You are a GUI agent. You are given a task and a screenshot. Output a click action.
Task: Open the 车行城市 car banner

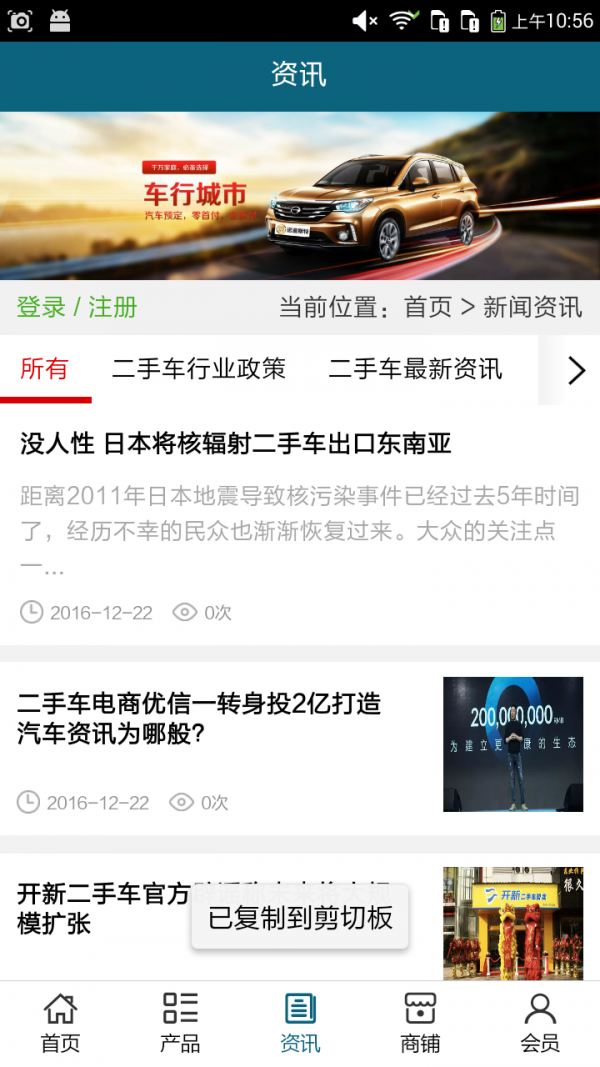click(x=300, y=195)
